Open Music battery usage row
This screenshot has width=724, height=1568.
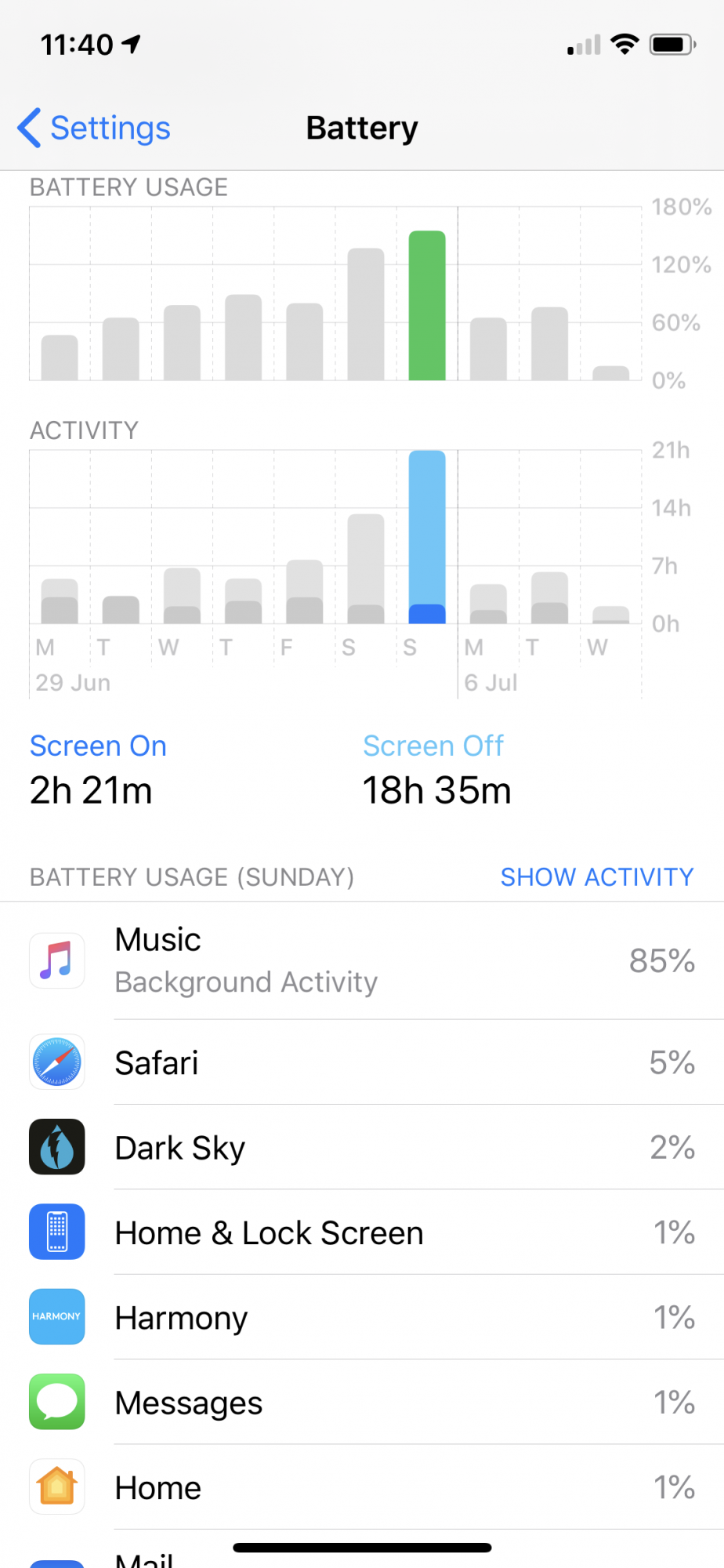pyautogui.click(x=362, y=960)
